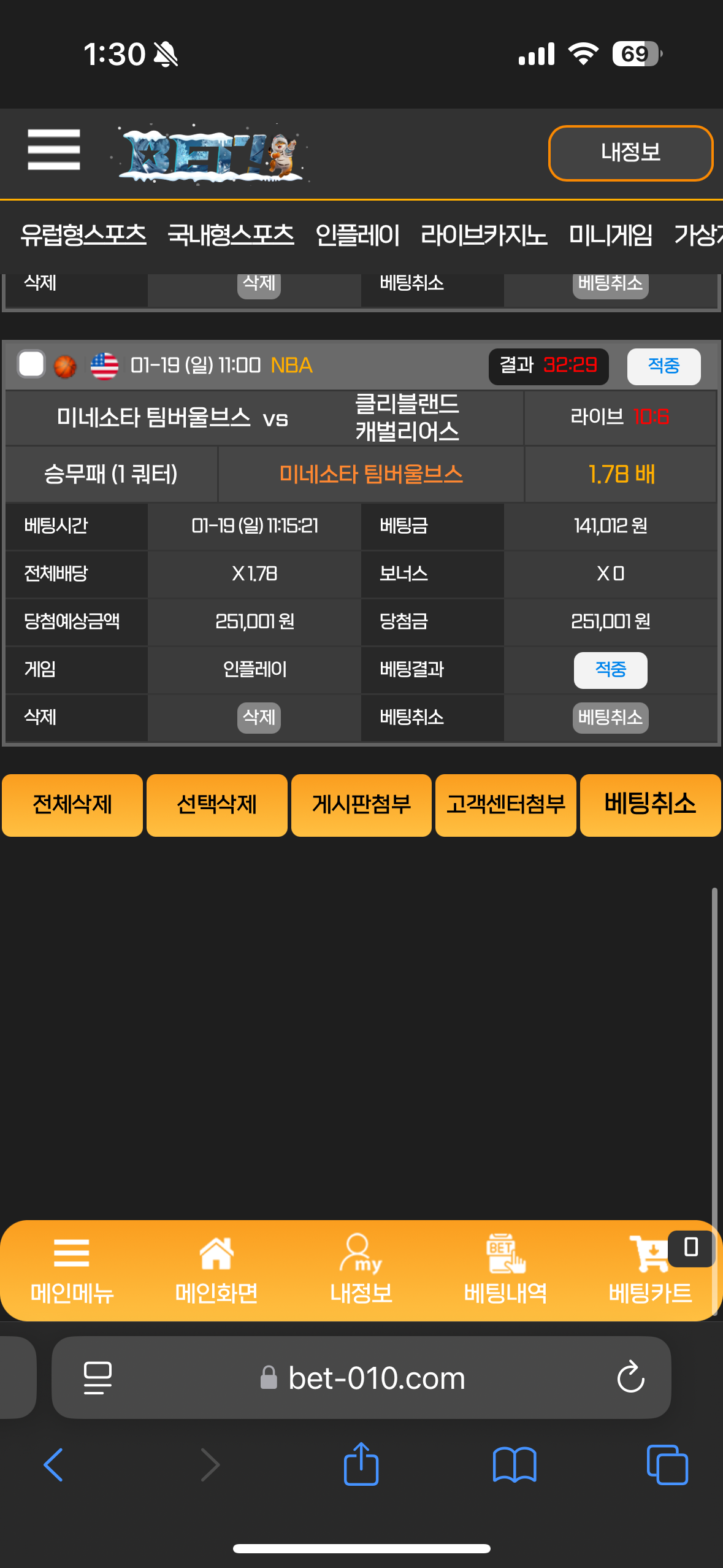This screenshot has width=723, height=1568.
Task: Reload the page in Safari
Action: (x=630, y=1378)
